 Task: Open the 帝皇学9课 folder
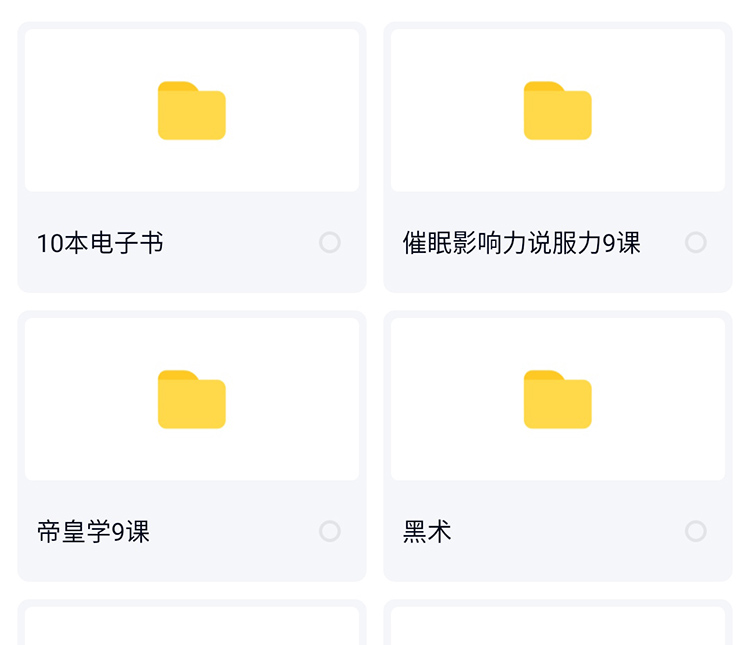(x=191, y=399)
